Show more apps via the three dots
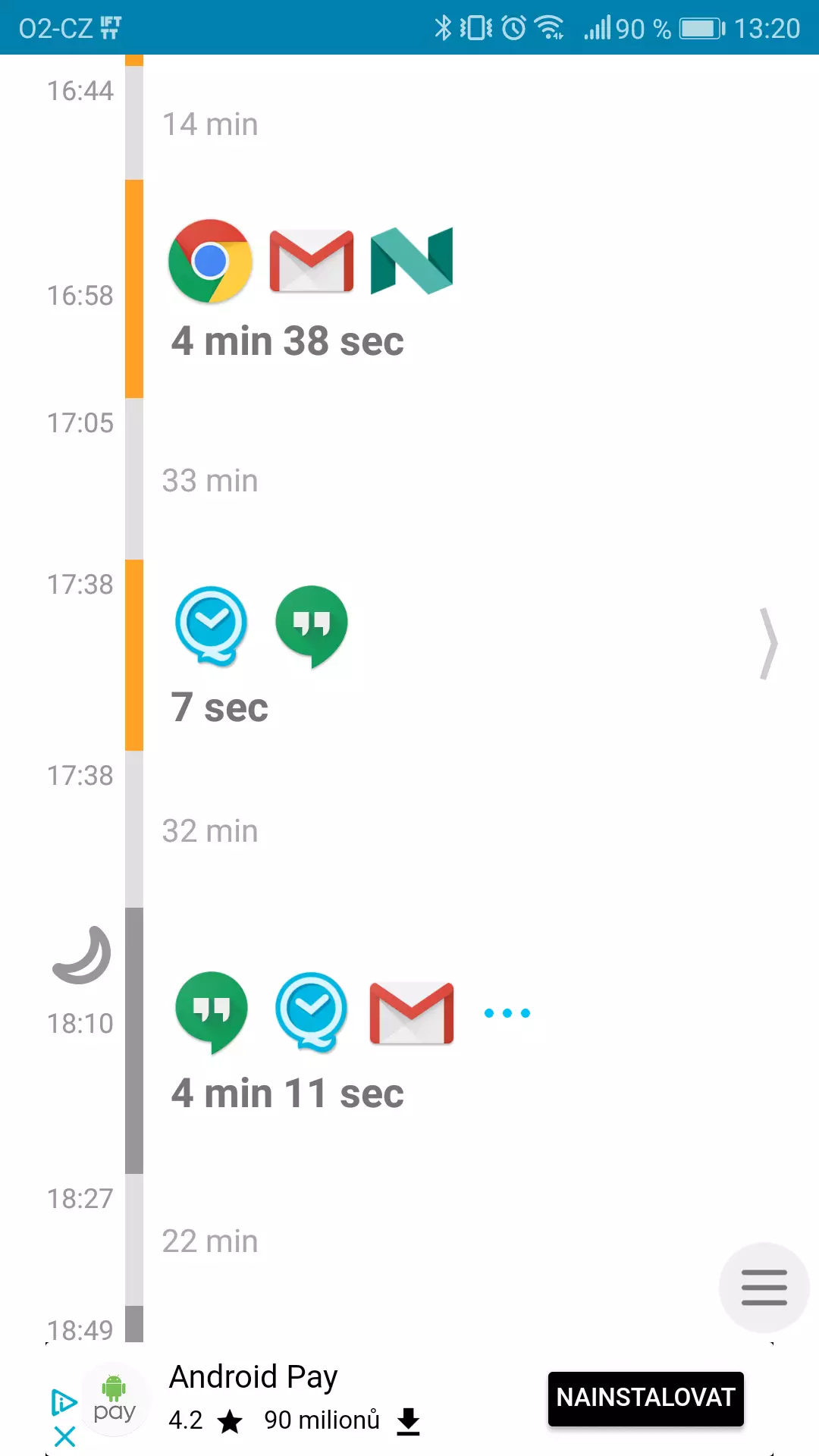The image size is (819, 1456). click(x=507, y=1013)
